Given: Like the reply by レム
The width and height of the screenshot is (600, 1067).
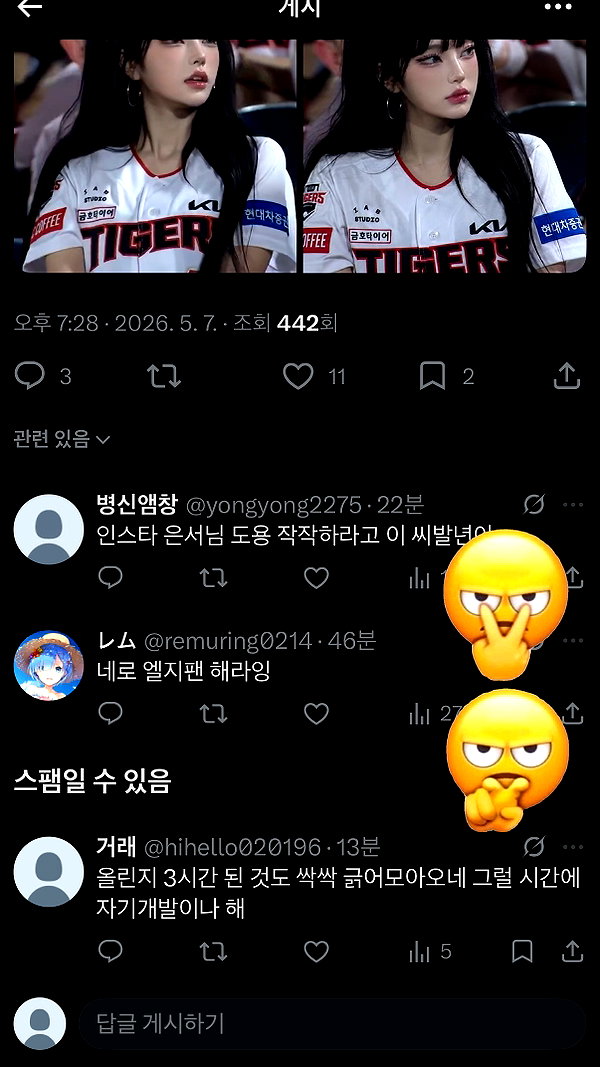Looking at the screenshot, I should click(x=316, y=713).
